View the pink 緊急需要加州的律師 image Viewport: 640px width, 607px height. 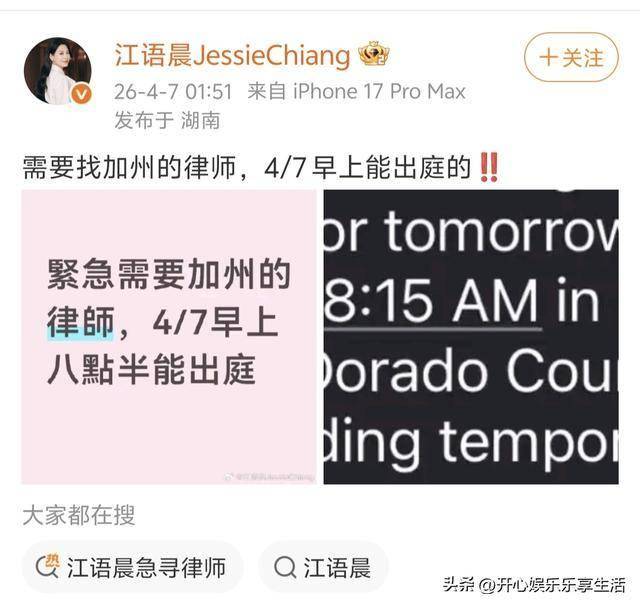click(x=169, y=337)
